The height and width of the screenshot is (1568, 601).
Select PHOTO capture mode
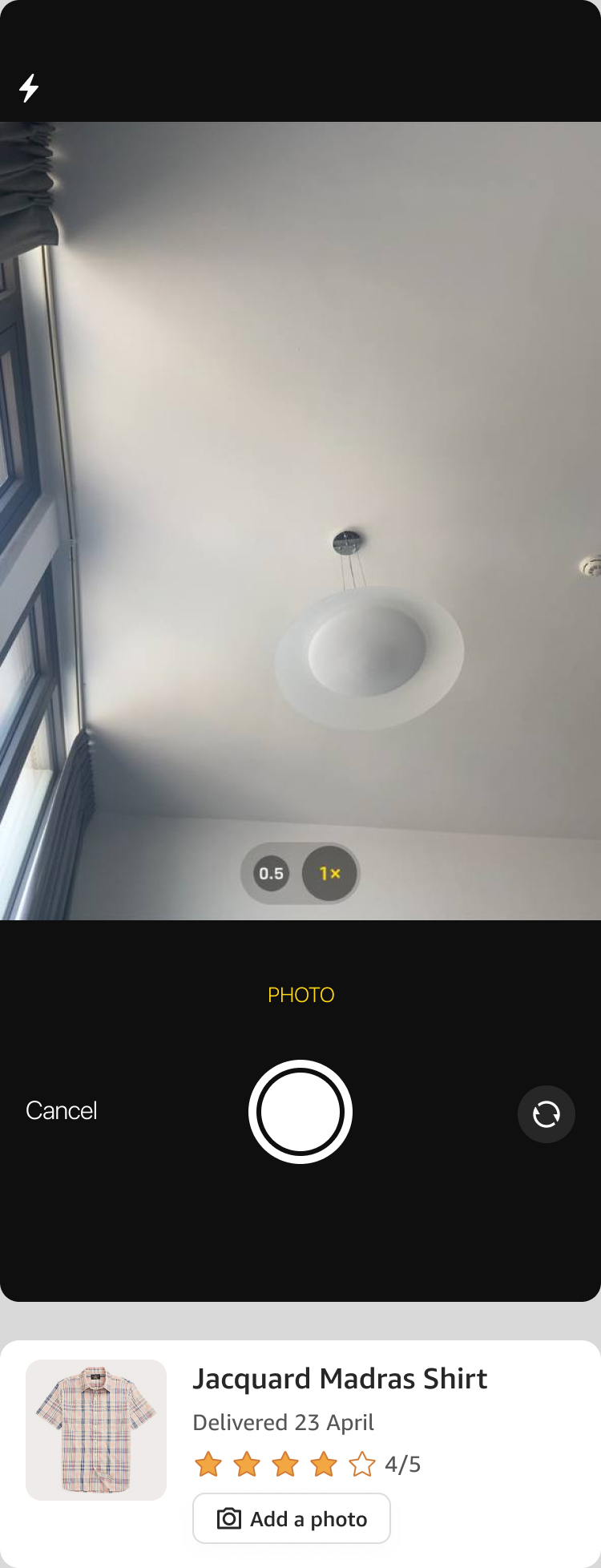coord(300,995)
